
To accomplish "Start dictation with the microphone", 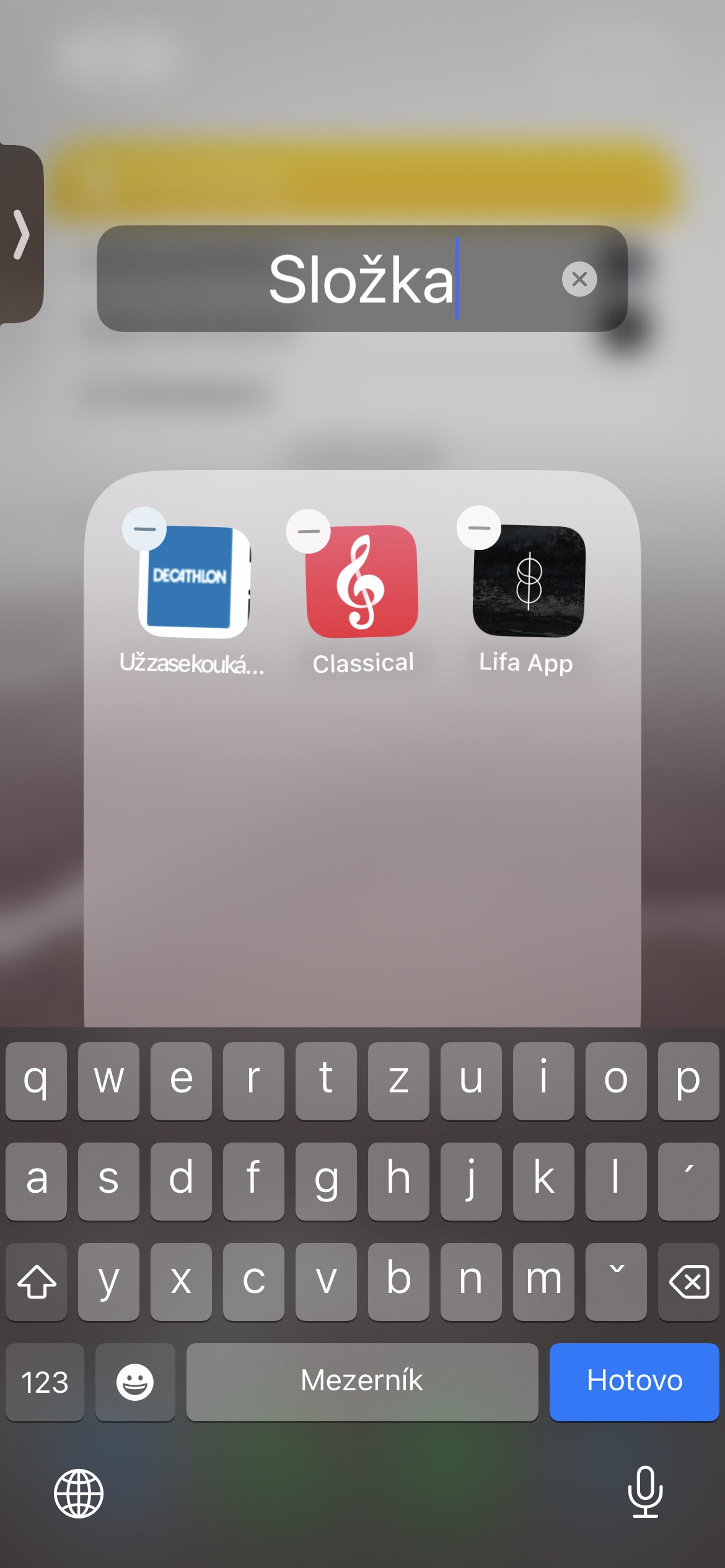I will [x=645, y=1492].
